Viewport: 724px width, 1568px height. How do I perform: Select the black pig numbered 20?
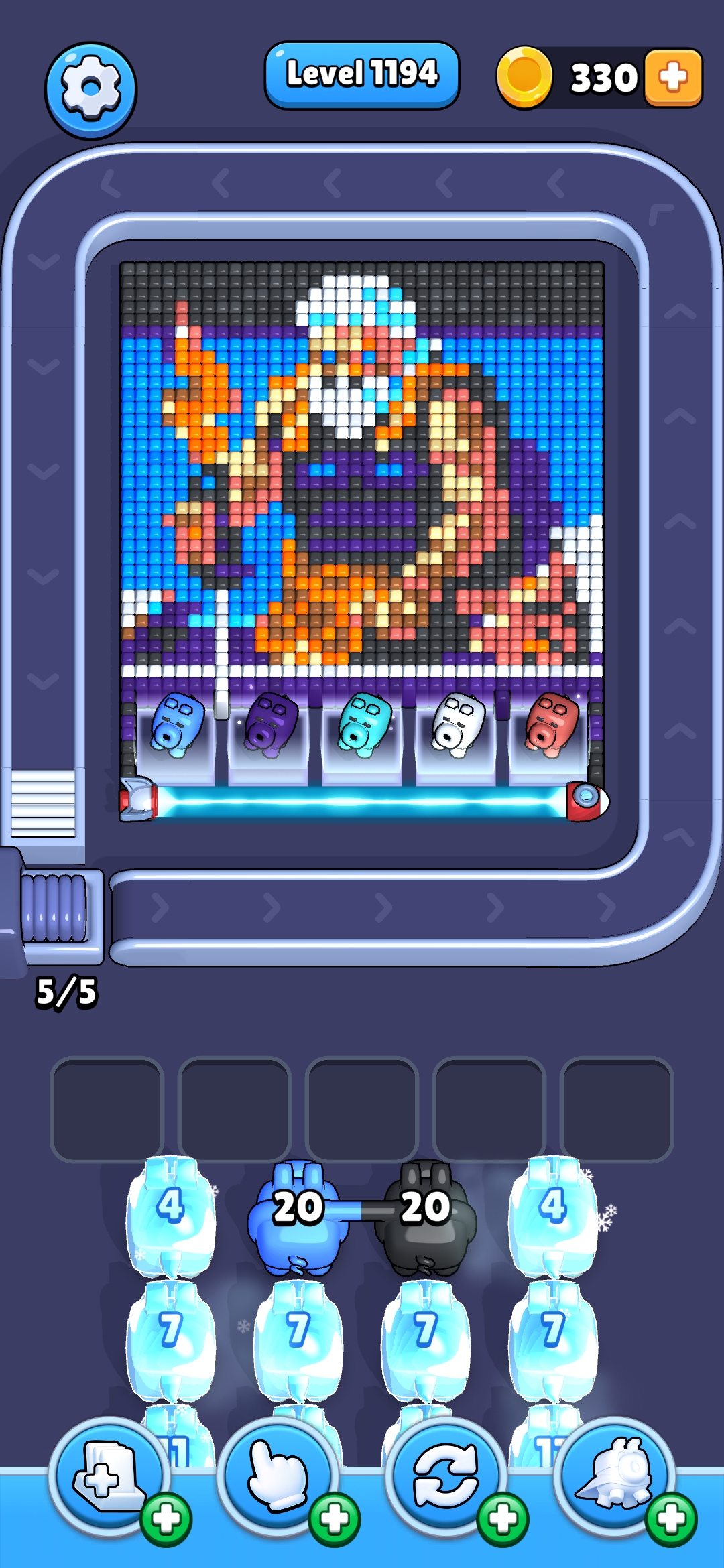[426, 1216]
